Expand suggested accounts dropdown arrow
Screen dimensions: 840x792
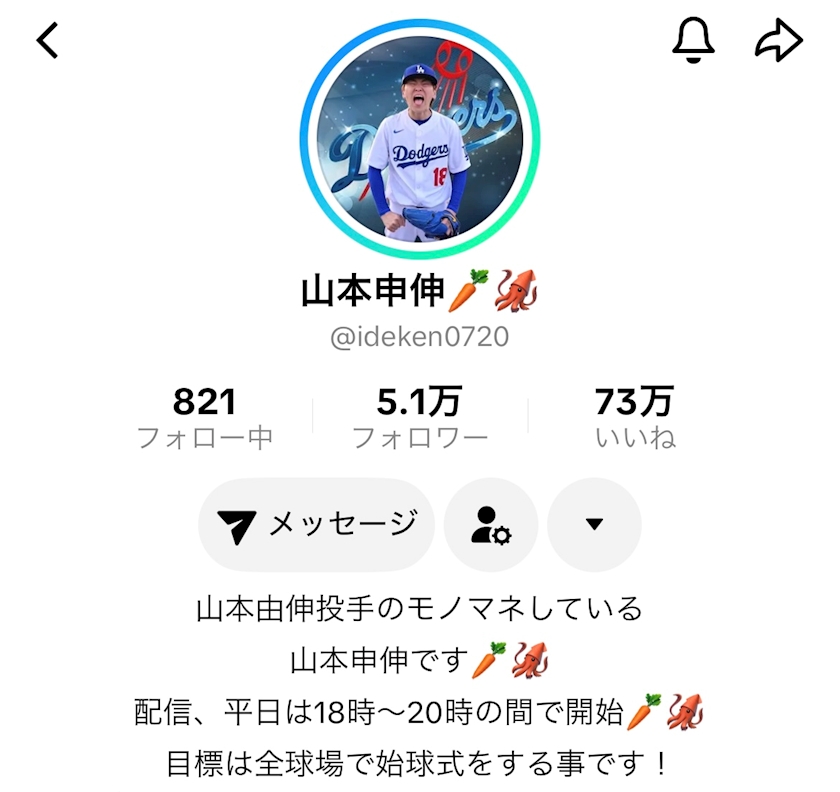594,525
